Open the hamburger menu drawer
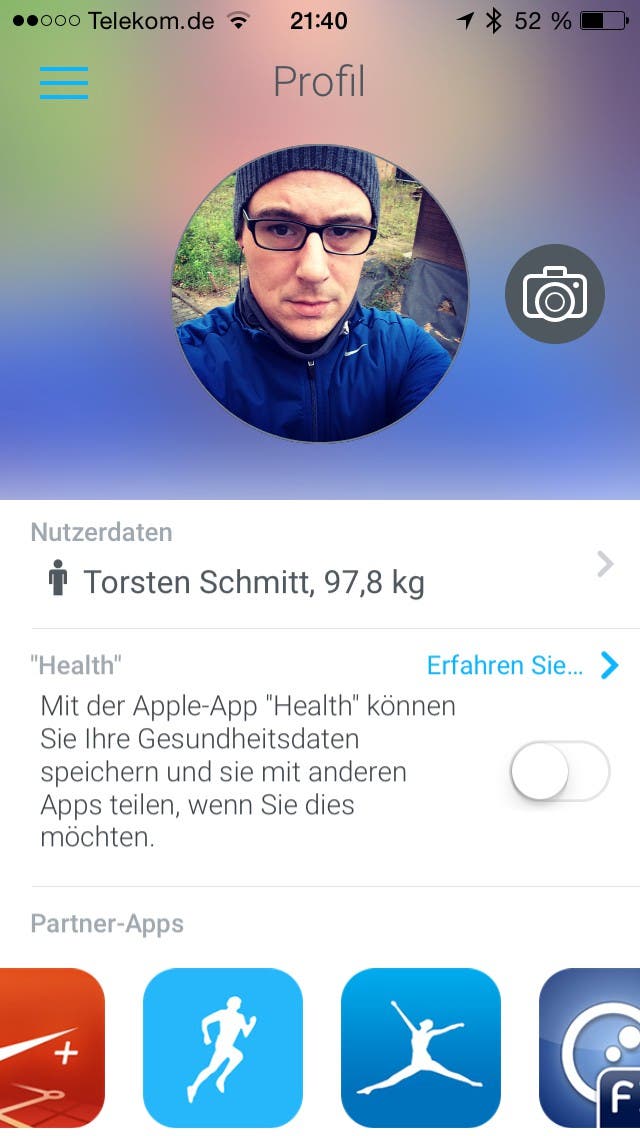 point(64,82)
